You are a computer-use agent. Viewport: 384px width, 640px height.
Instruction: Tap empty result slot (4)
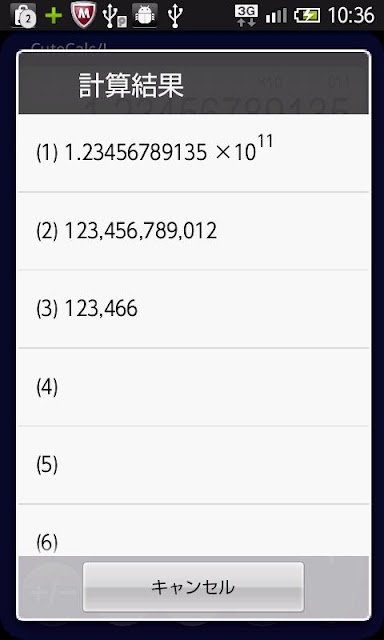[x=193, y=387]
